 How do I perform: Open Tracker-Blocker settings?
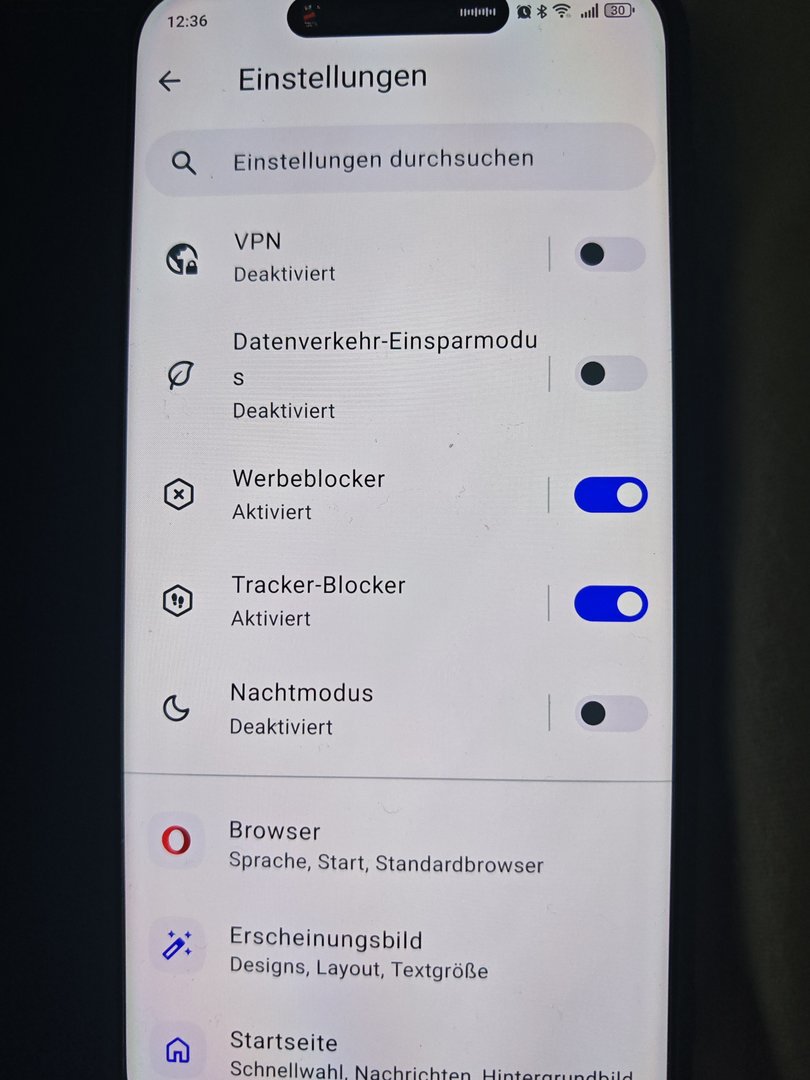(350, 600)
